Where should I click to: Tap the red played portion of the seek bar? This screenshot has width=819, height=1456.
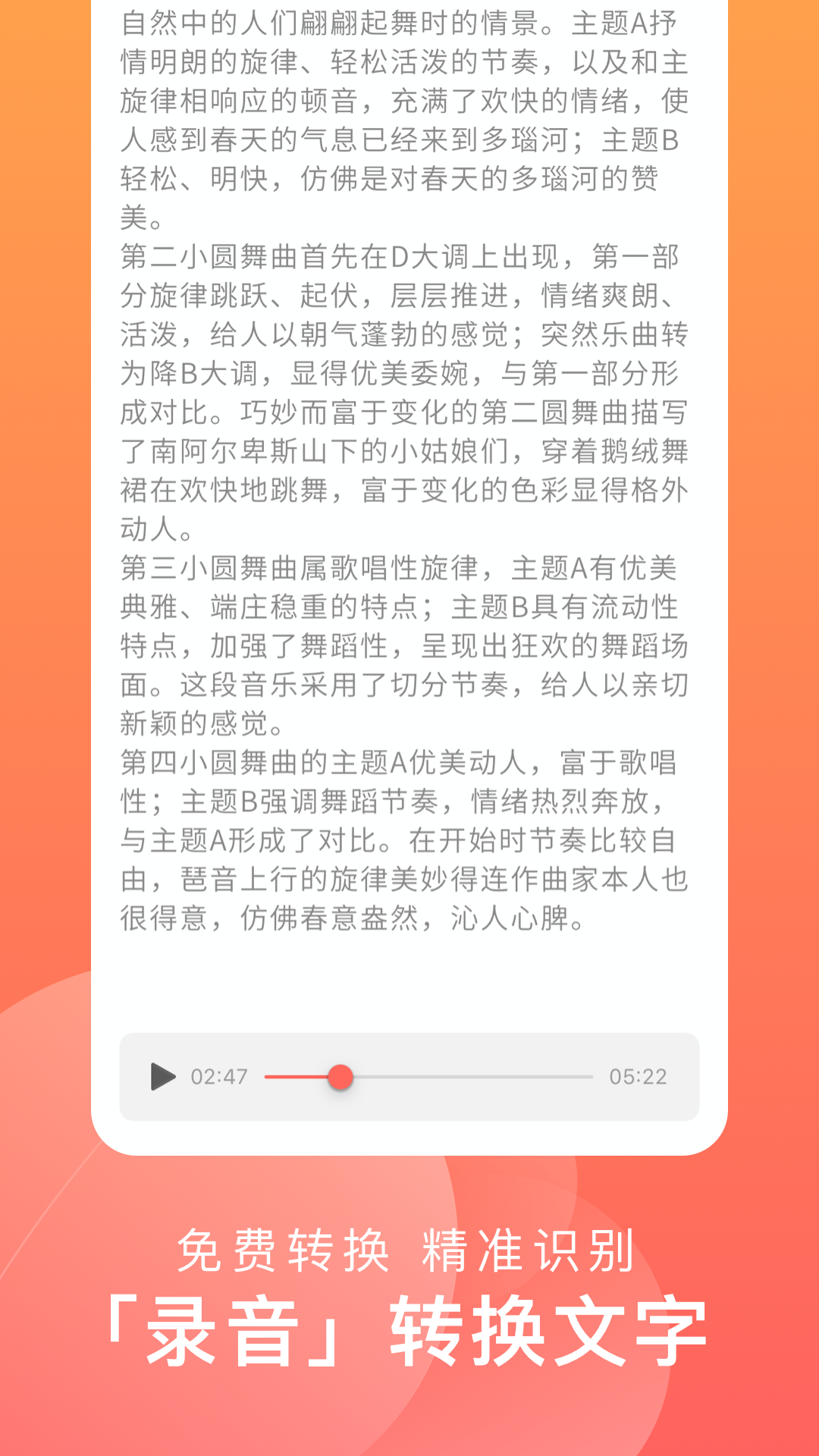(x=300, y=1075)
